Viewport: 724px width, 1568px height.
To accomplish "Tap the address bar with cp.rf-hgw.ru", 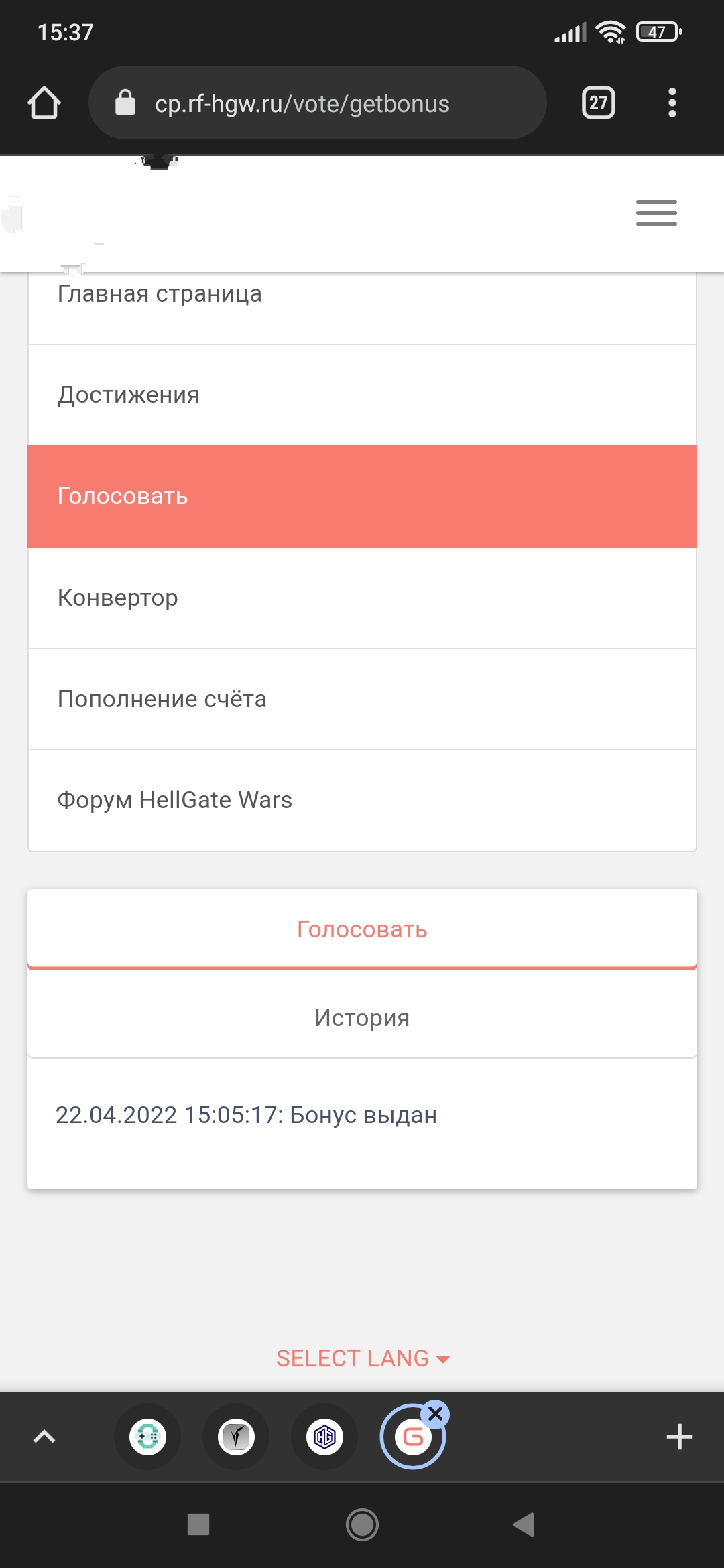I will click(318, 103).
